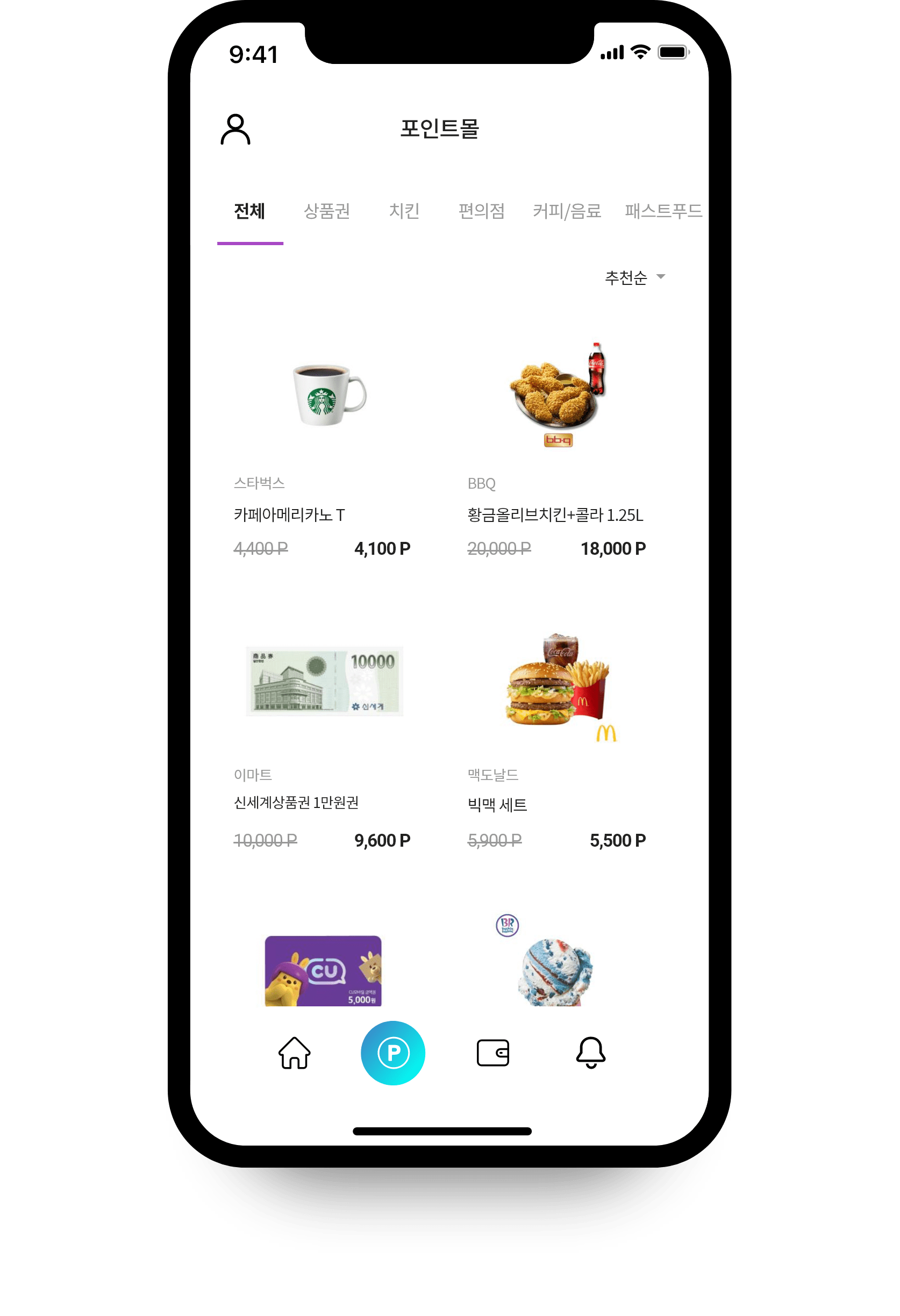Open the 스타벅스 카페아메리카노 T product
The width and height of the screenshot is (900, 1316).
click(323, 442)
